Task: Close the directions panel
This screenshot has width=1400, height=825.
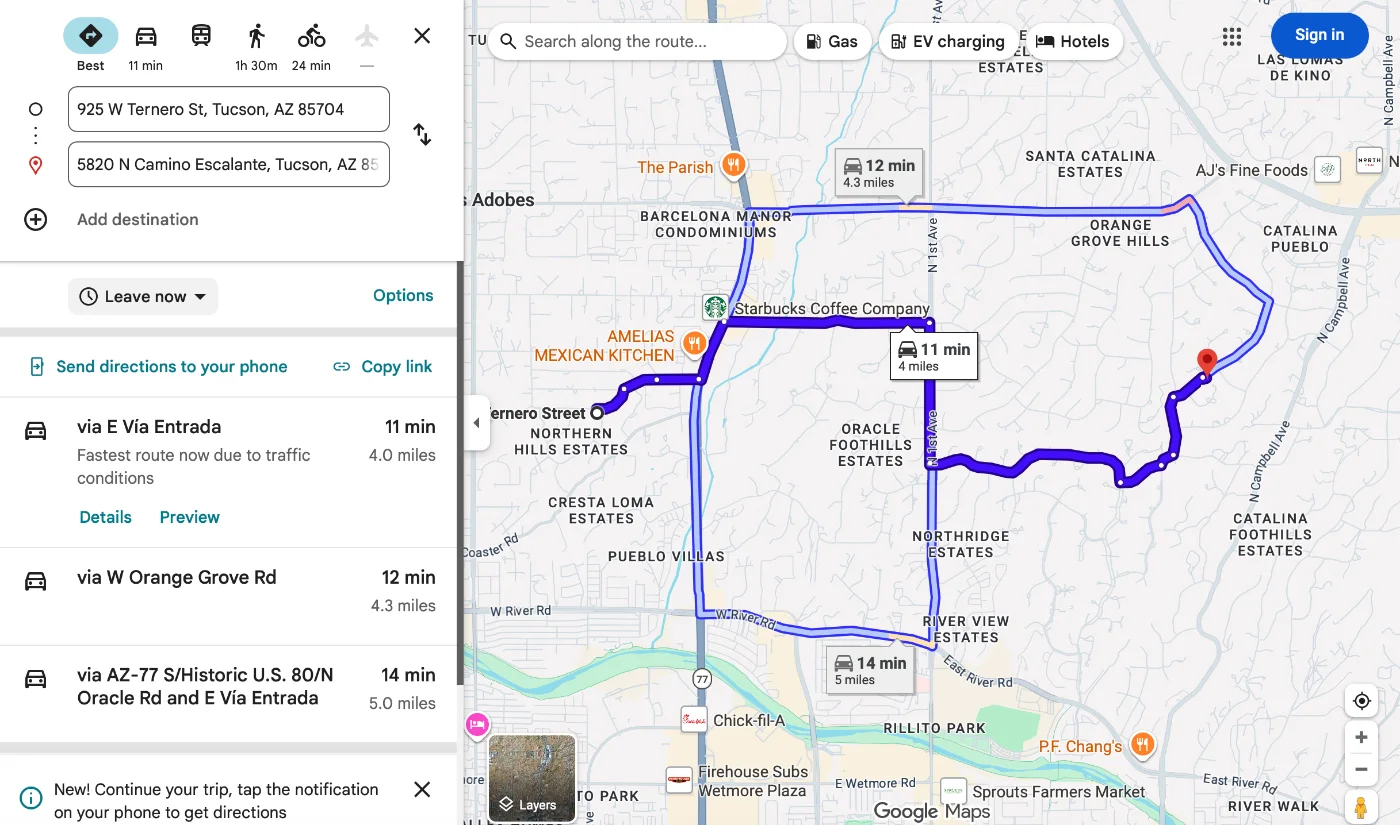Action: click(422, 36)
